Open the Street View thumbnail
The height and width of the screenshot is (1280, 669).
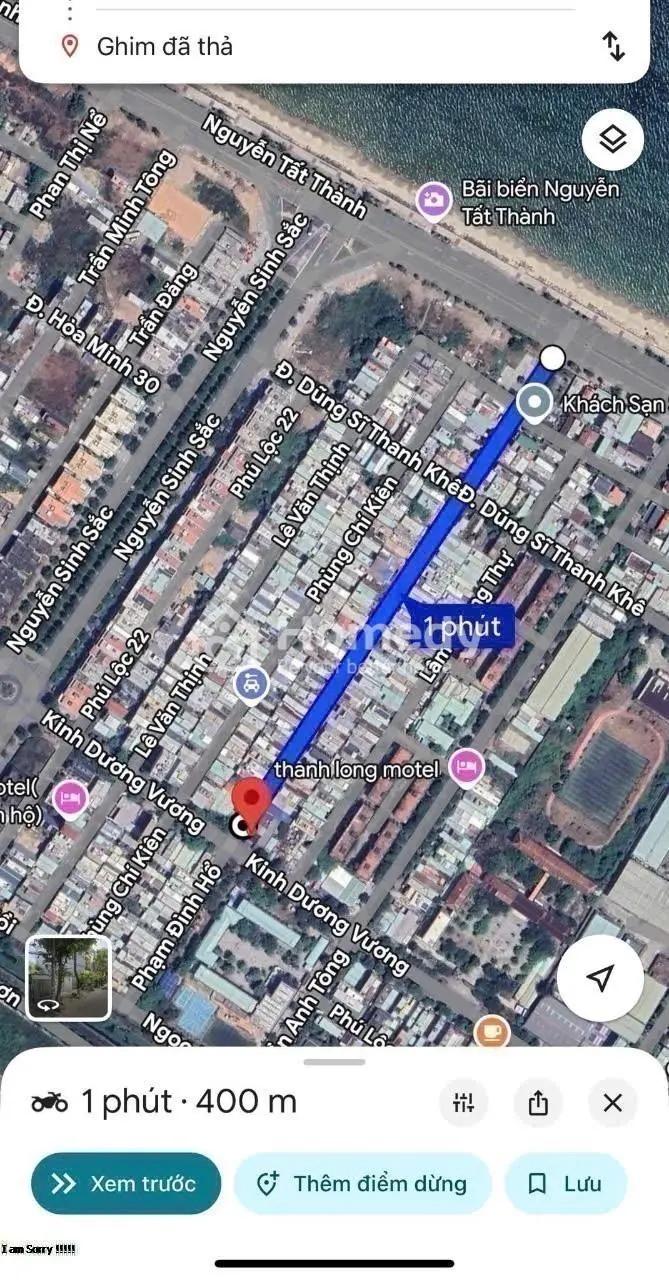(x=68, y=977)
